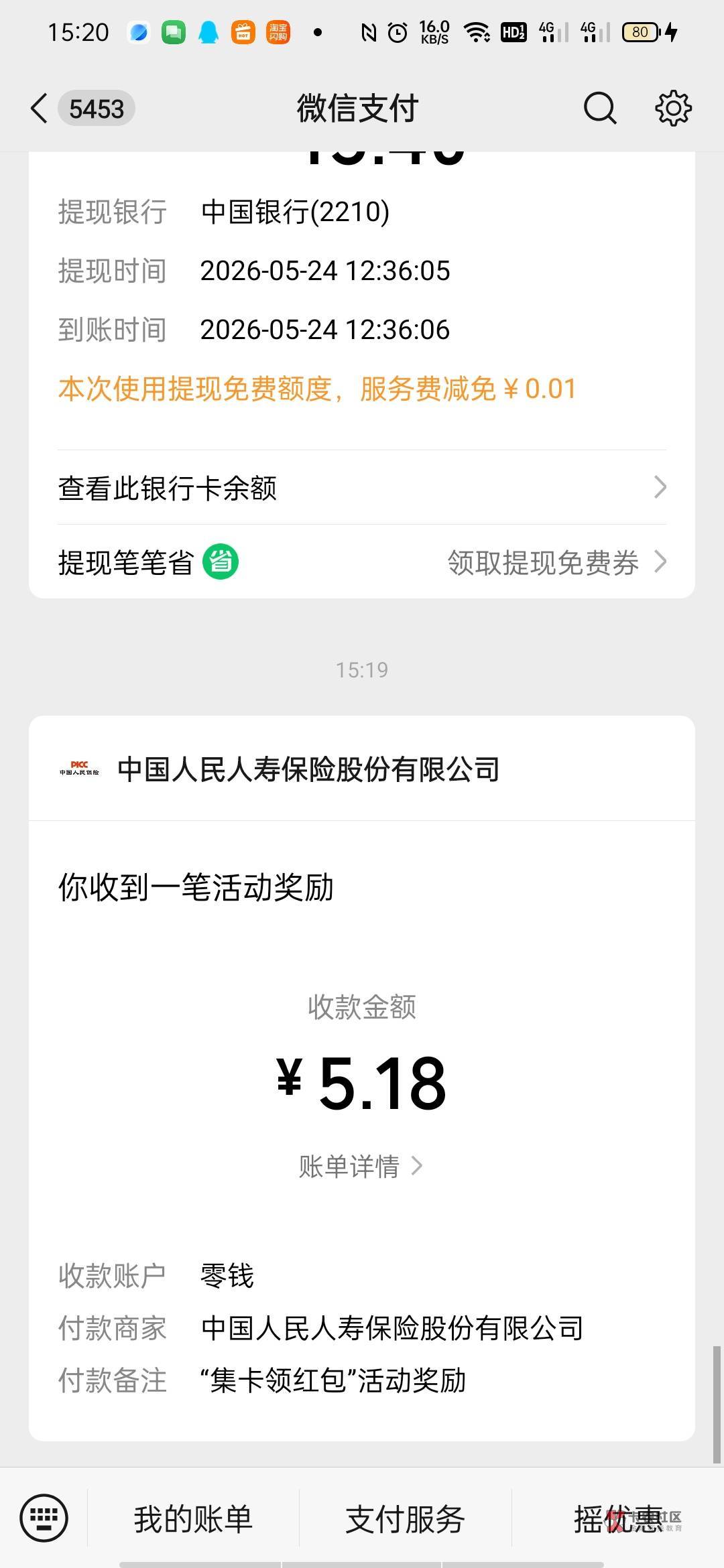Open the settings gear icon
The height and width of the screenshot is (1568, 724).
[x=673, y=109]
